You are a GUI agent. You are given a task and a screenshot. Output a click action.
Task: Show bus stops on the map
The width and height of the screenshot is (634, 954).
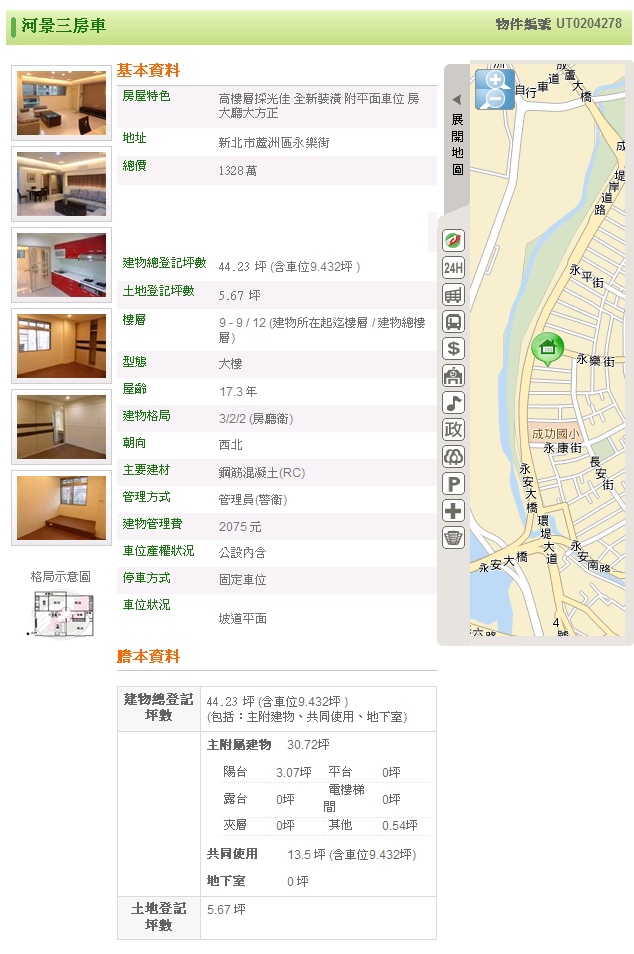tap(453, 322)
